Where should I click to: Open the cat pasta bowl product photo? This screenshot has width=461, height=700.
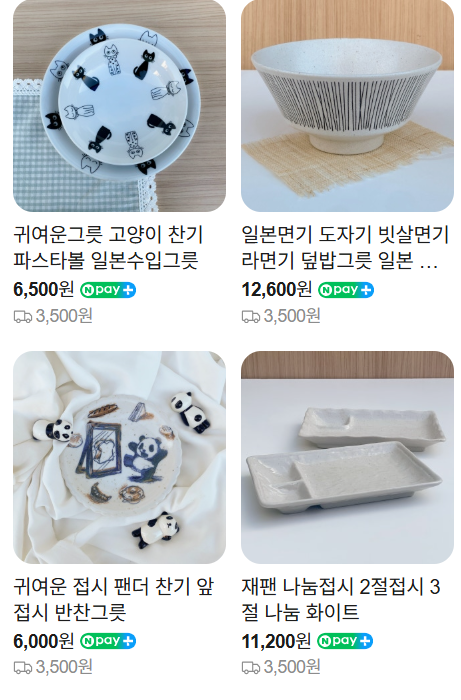point(119,106)
